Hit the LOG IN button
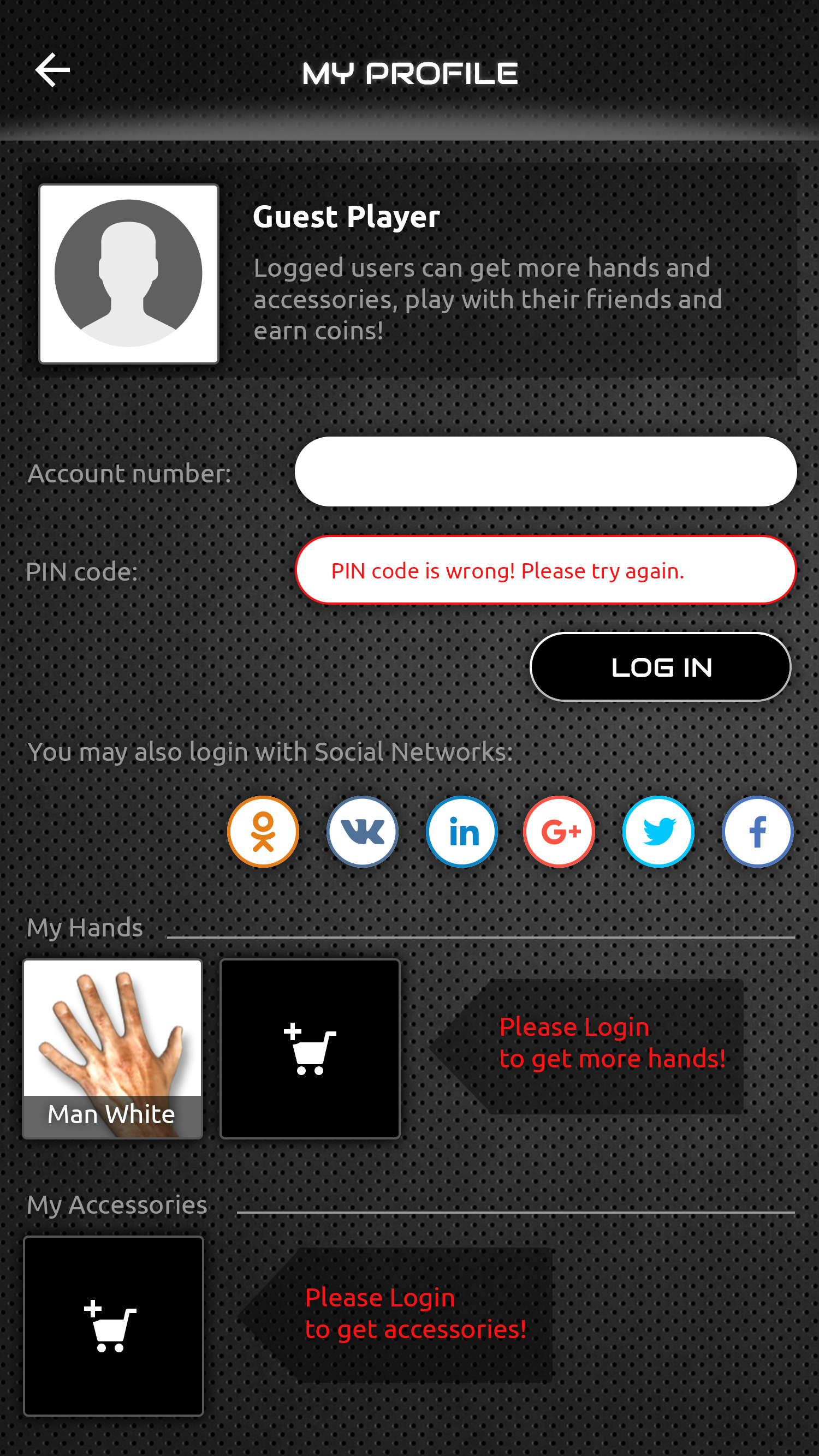819x1456 pixels. coord(660,667)
